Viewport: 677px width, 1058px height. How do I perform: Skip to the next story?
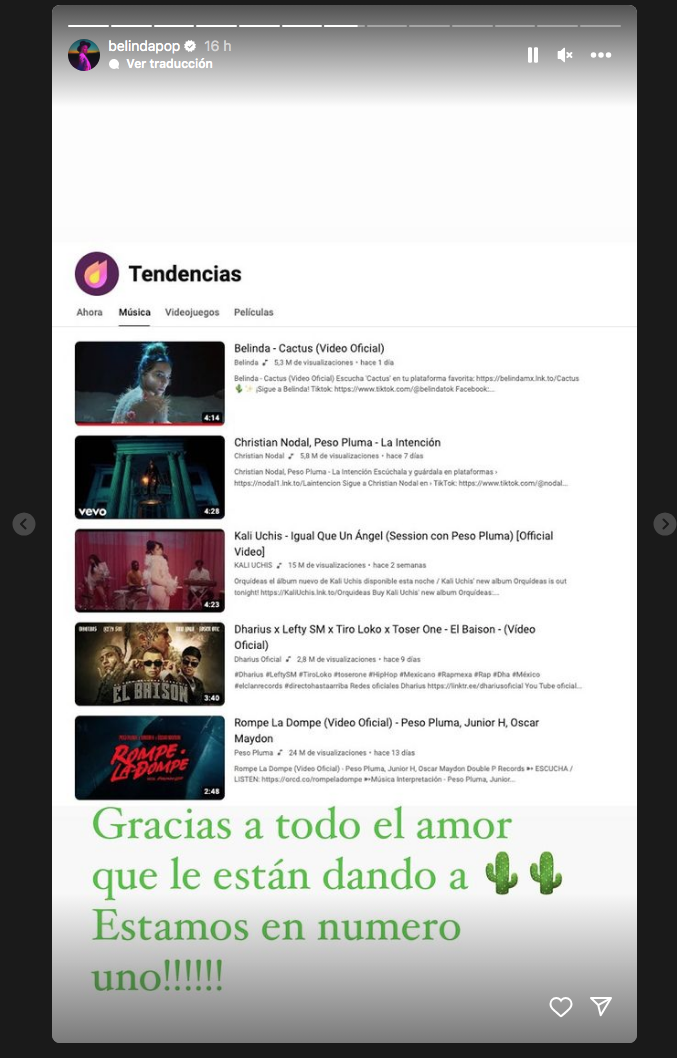(x=664, y=524)
